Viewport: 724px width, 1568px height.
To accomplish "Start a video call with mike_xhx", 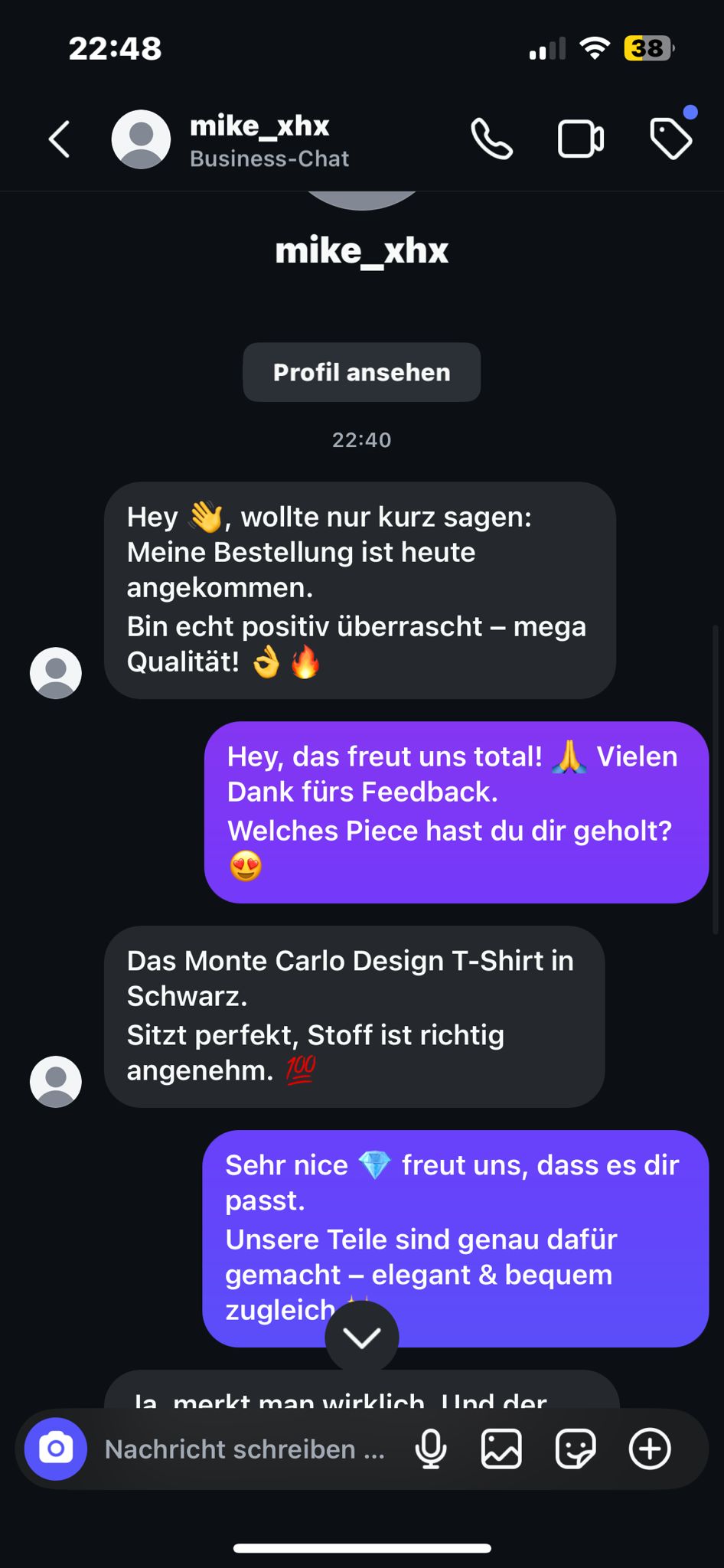I will point(581,139).
